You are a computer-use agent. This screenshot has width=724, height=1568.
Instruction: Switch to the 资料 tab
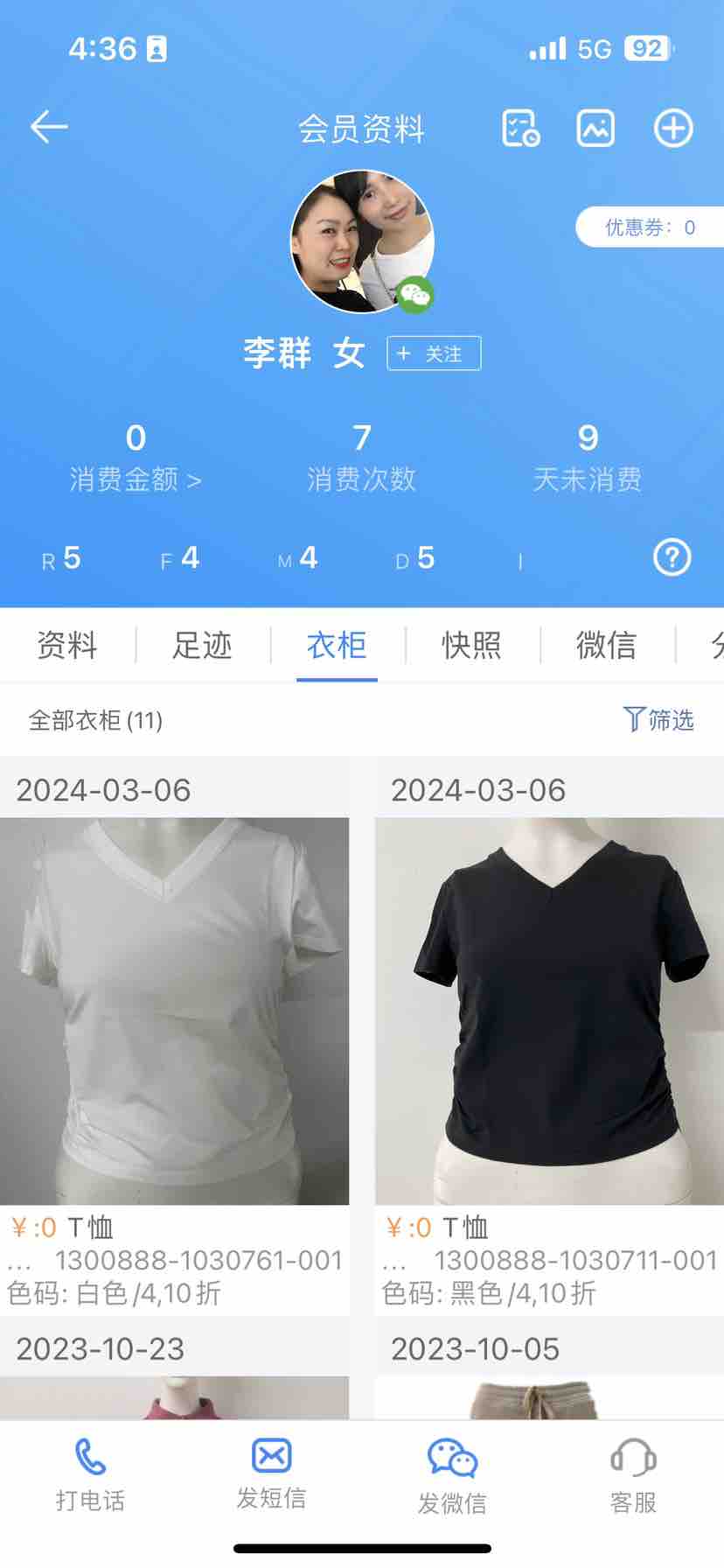pos(67,646)
